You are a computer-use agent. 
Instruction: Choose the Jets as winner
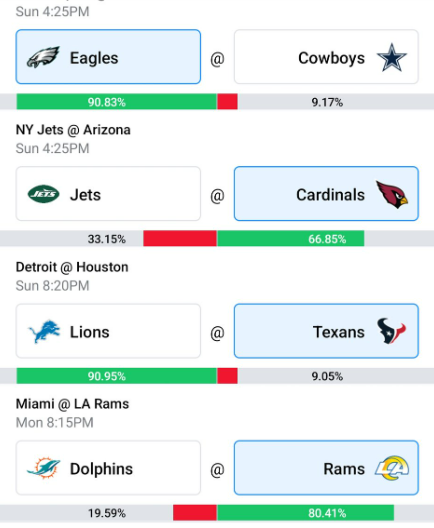pos(108,194)
